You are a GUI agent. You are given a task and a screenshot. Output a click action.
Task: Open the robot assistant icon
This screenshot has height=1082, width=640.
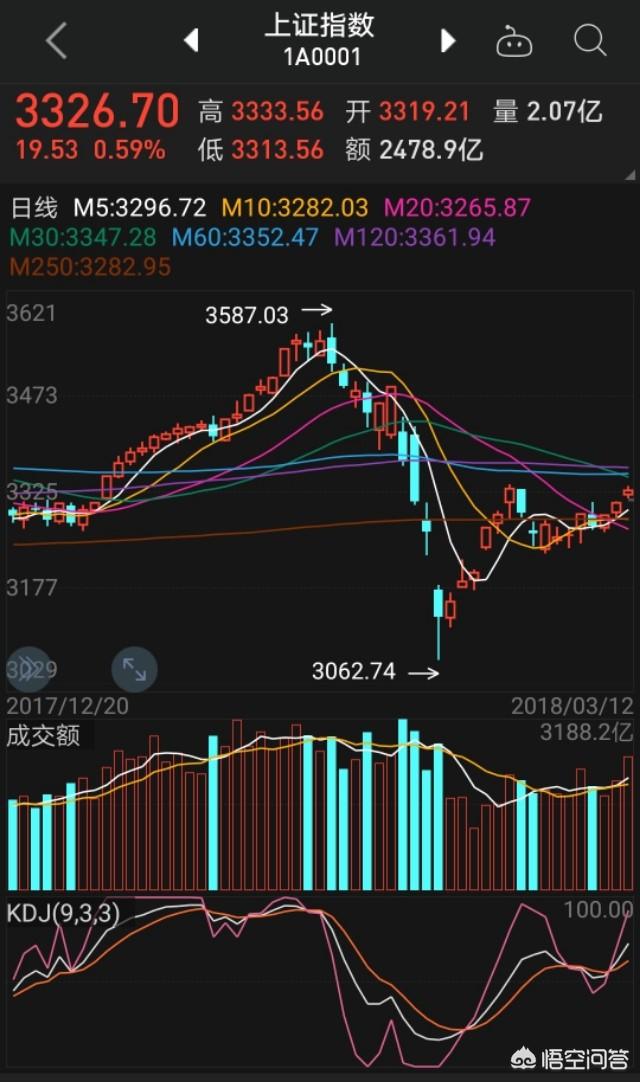click(x=515, y=42)
